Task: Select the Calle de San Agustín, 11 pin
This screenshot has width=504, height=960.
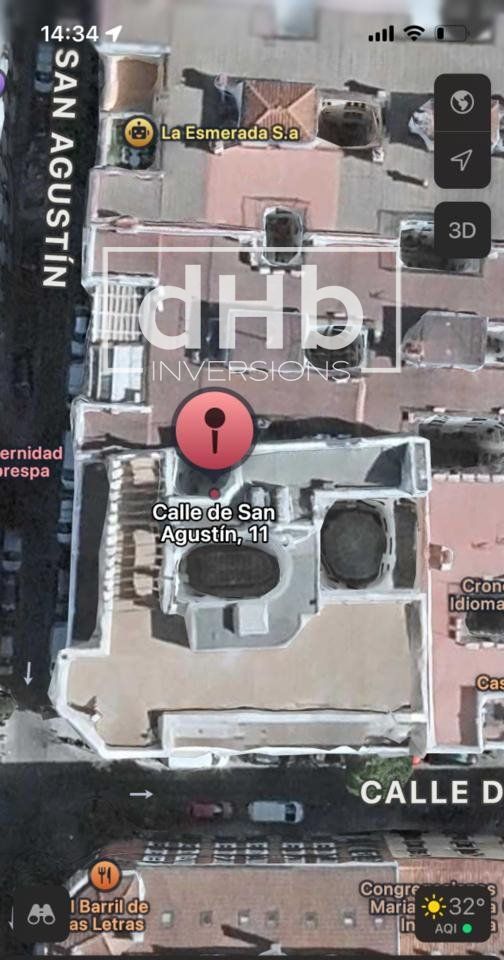Action: (x=214, y=430)
